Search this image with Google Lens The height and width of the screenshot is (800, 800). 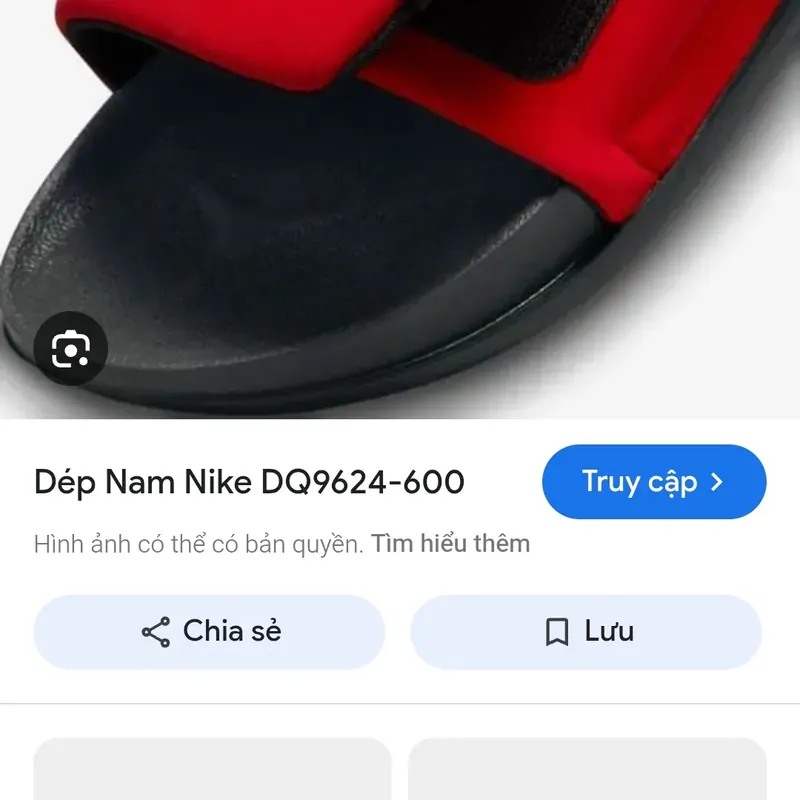tap(71, 349)
